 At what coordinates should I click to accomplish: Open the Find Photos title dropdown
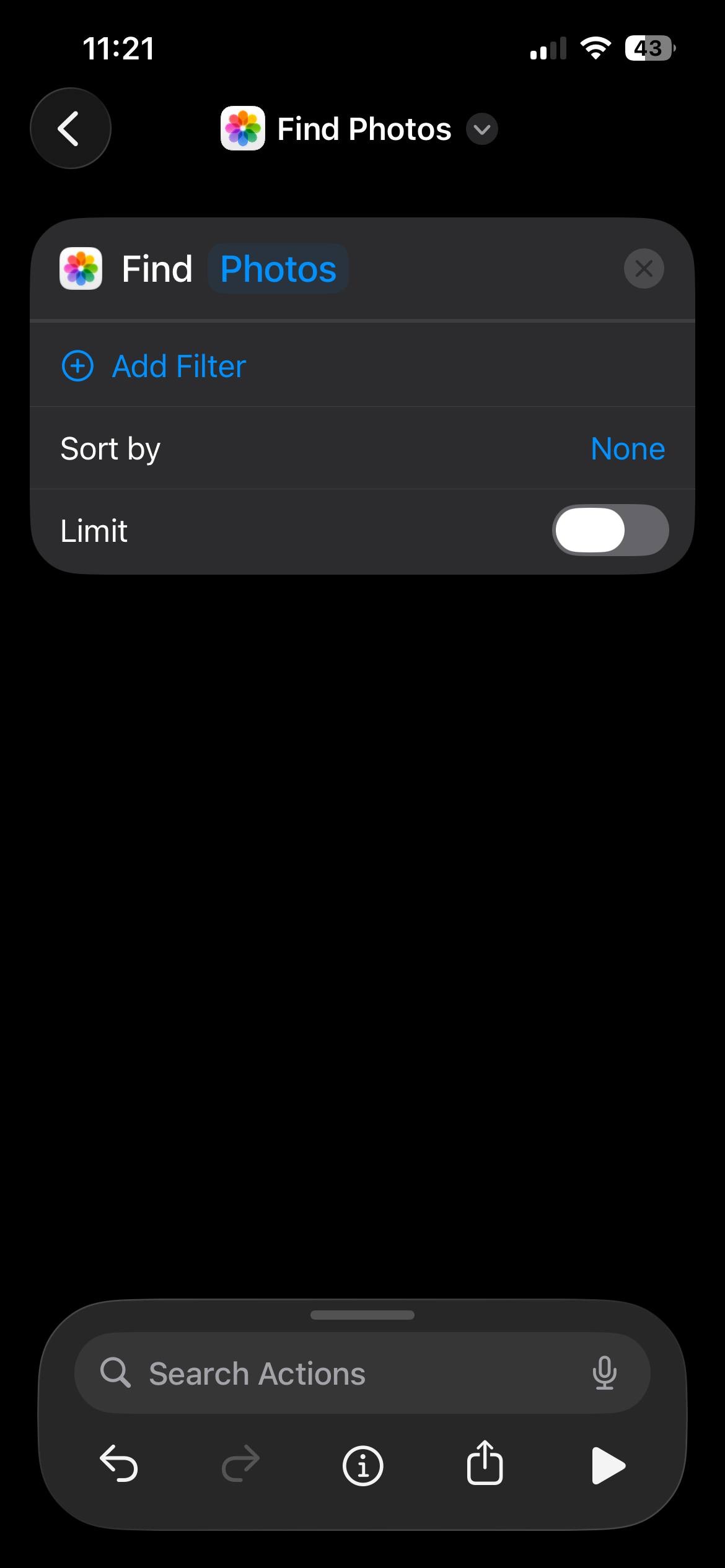481,129
